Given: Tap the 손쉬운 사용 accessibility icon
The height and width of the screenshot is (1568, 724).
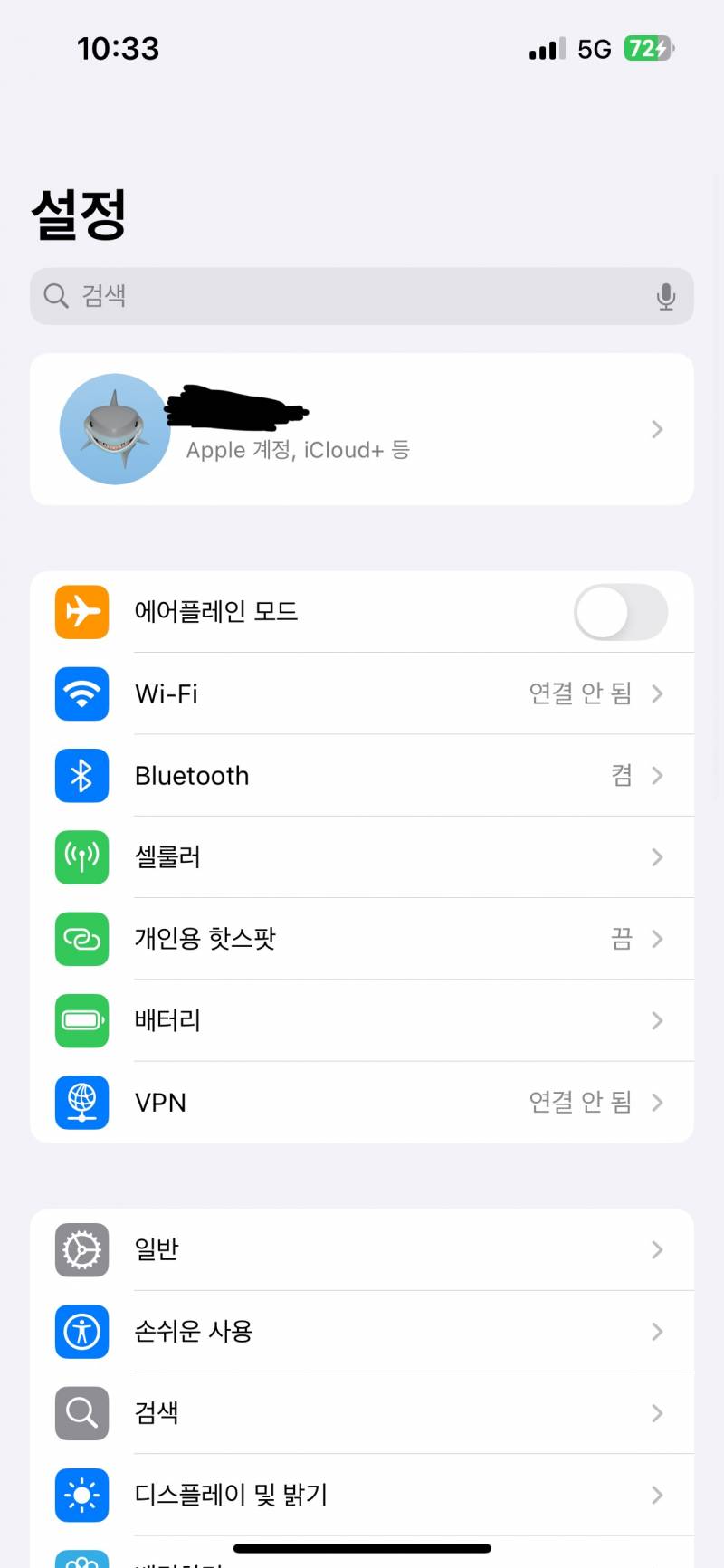Looking at the screenshot, I should coord(81,1332).
